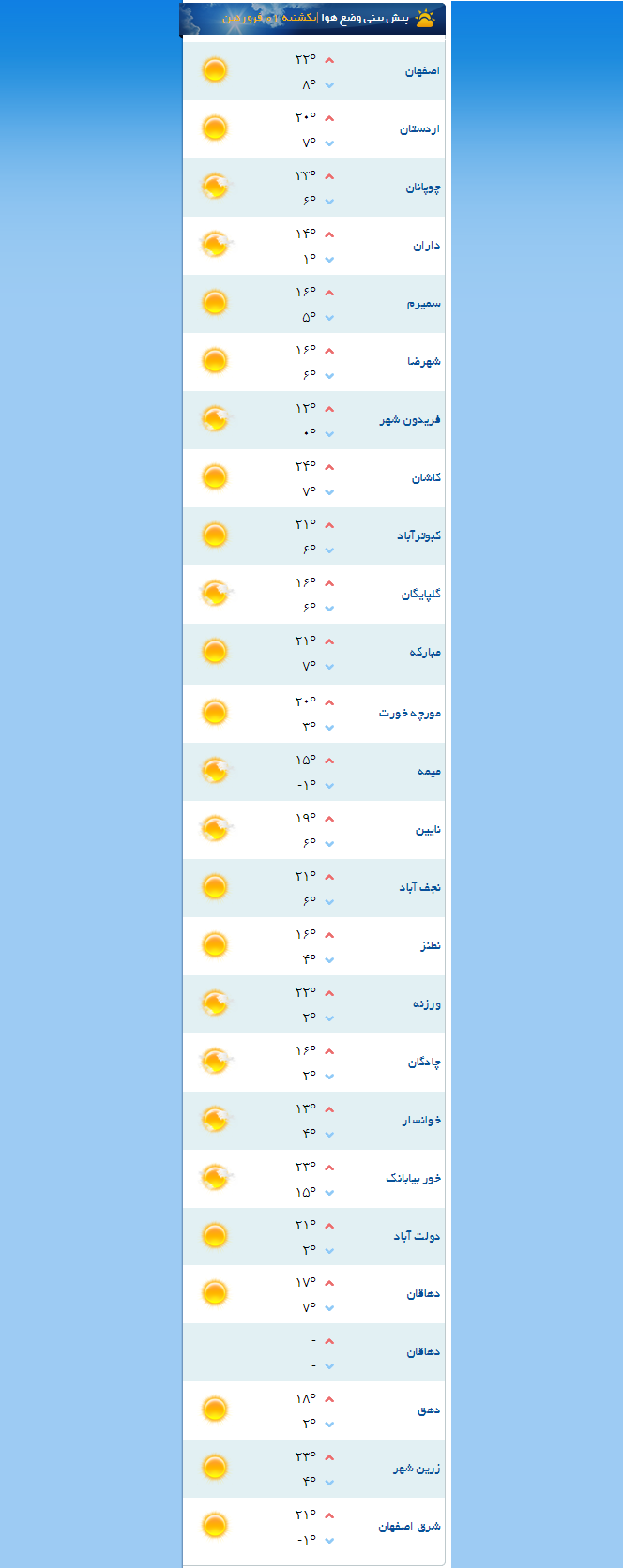The height and width of the screenshot is (1568, 623).
Task: View weather details for کاشان
Action: pyautogui.click(x=426, y=478)
